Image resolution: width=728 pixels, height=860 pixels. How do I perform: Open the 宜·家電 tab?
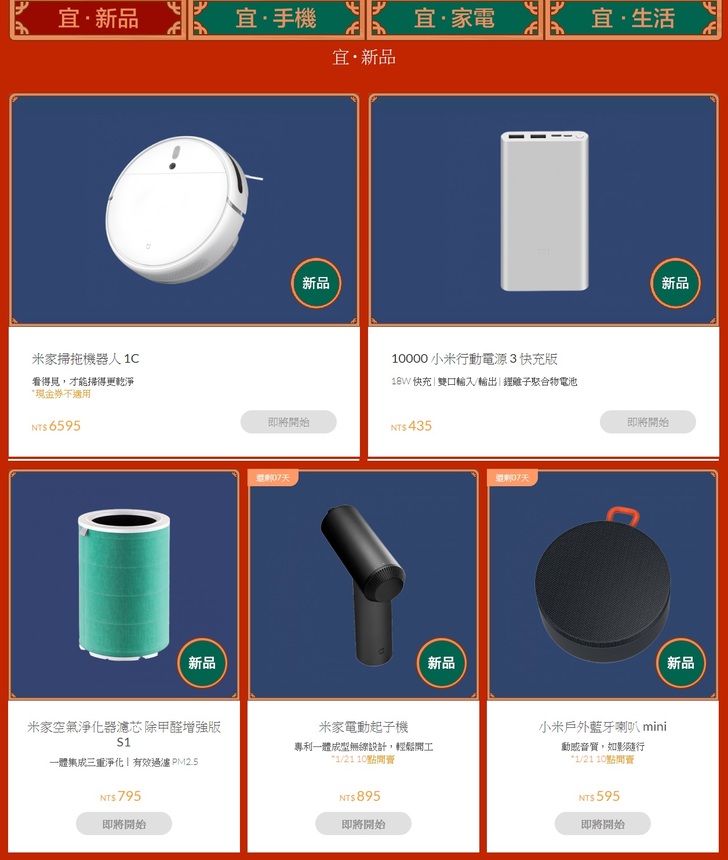pos(454,18)
